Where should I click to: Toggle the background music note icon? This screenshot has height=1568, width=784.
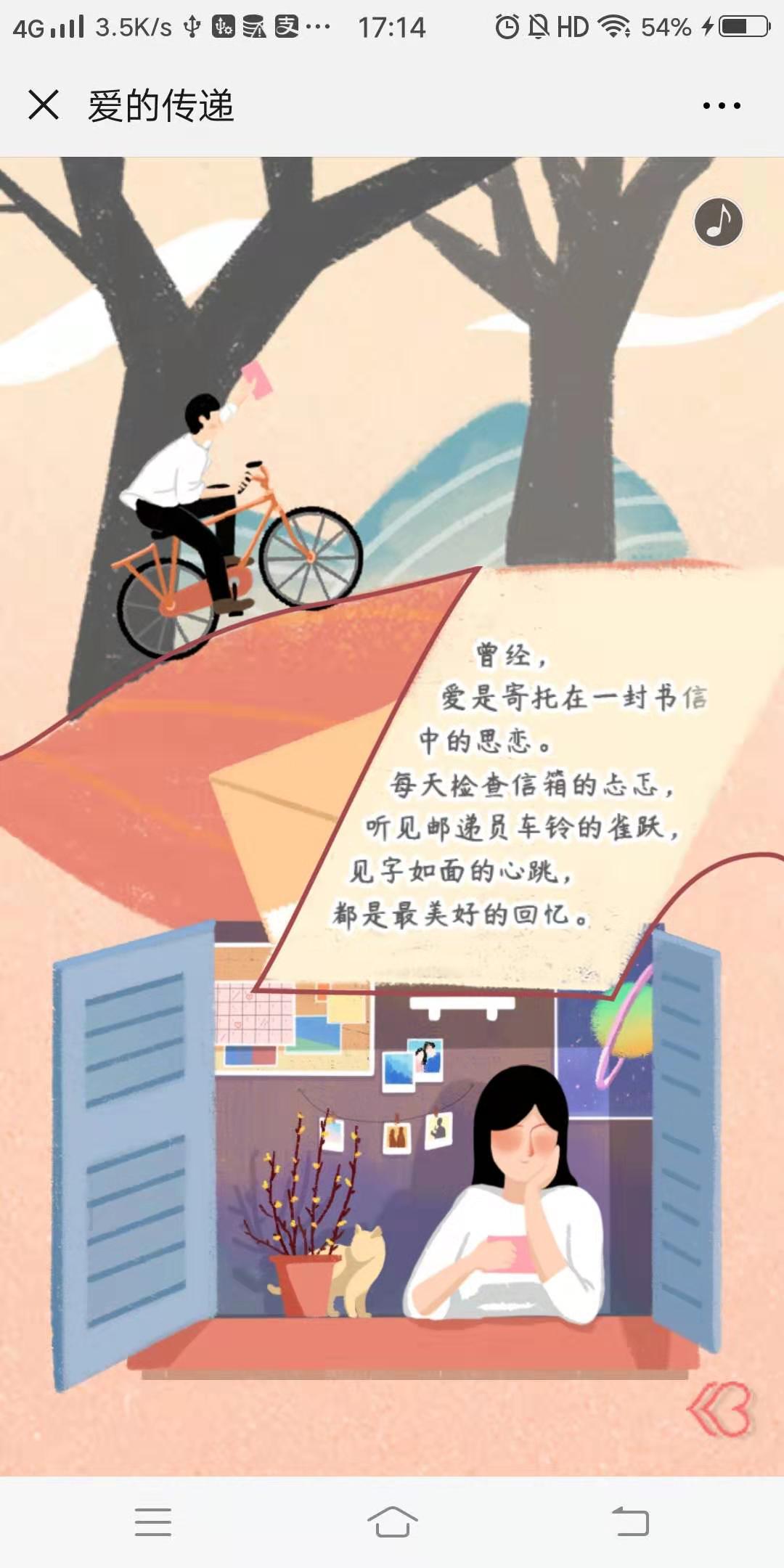pyautogui.click(x=718, y=222)
